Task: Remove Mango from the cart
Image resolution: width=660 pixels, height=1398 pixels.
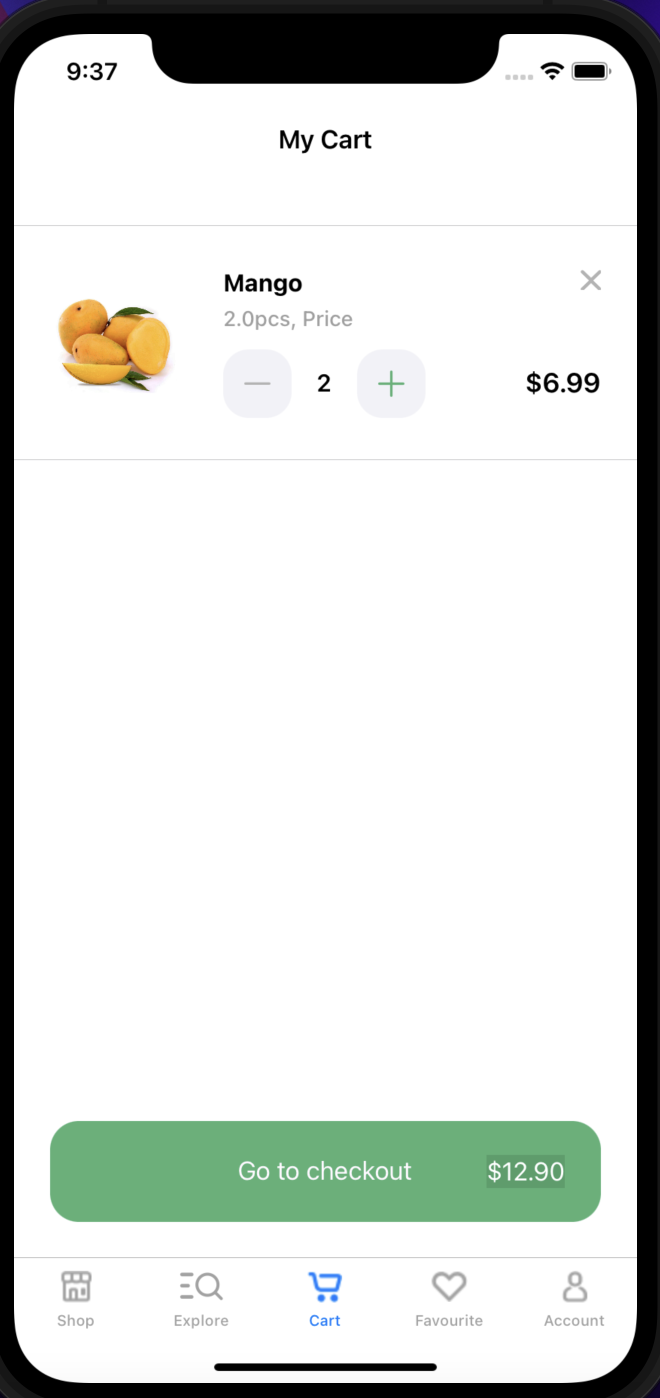Action: point(591,281)
